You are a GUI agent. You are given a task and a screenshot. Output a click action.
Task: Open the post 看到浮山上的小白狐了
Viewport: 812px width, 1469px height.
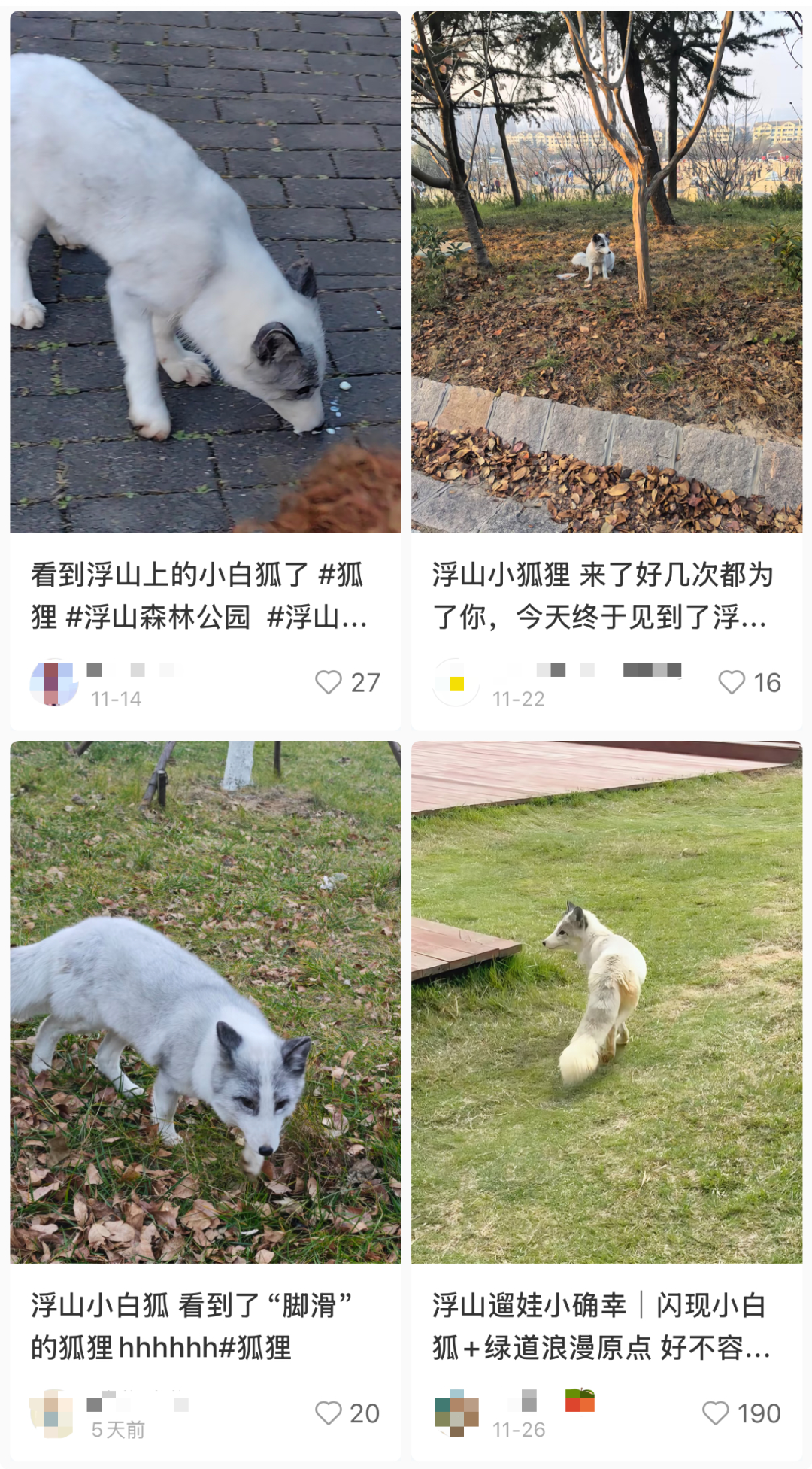coord(205,272)
